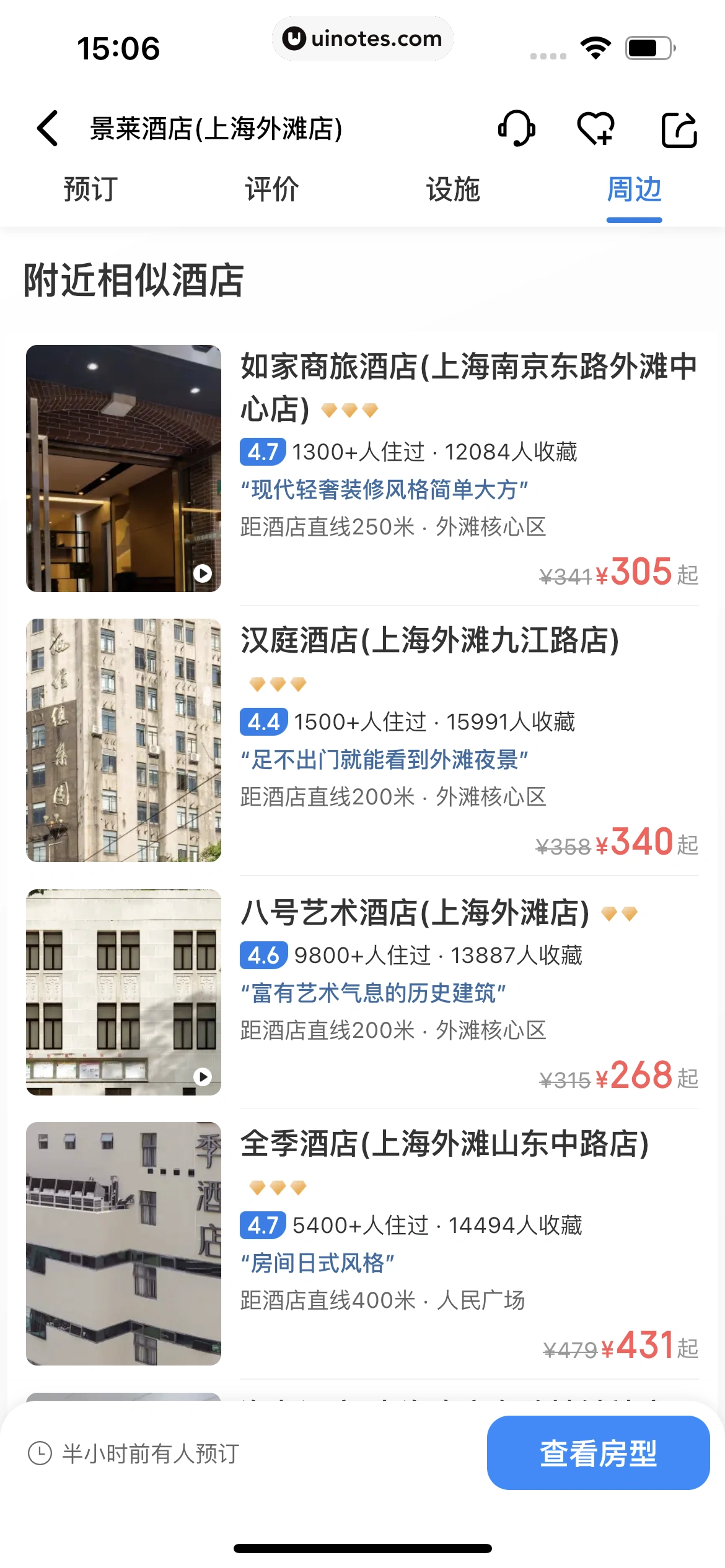Tap the 查看房型 button
The width and height of the screenshot is (725, 1568).
point(598,1453)
